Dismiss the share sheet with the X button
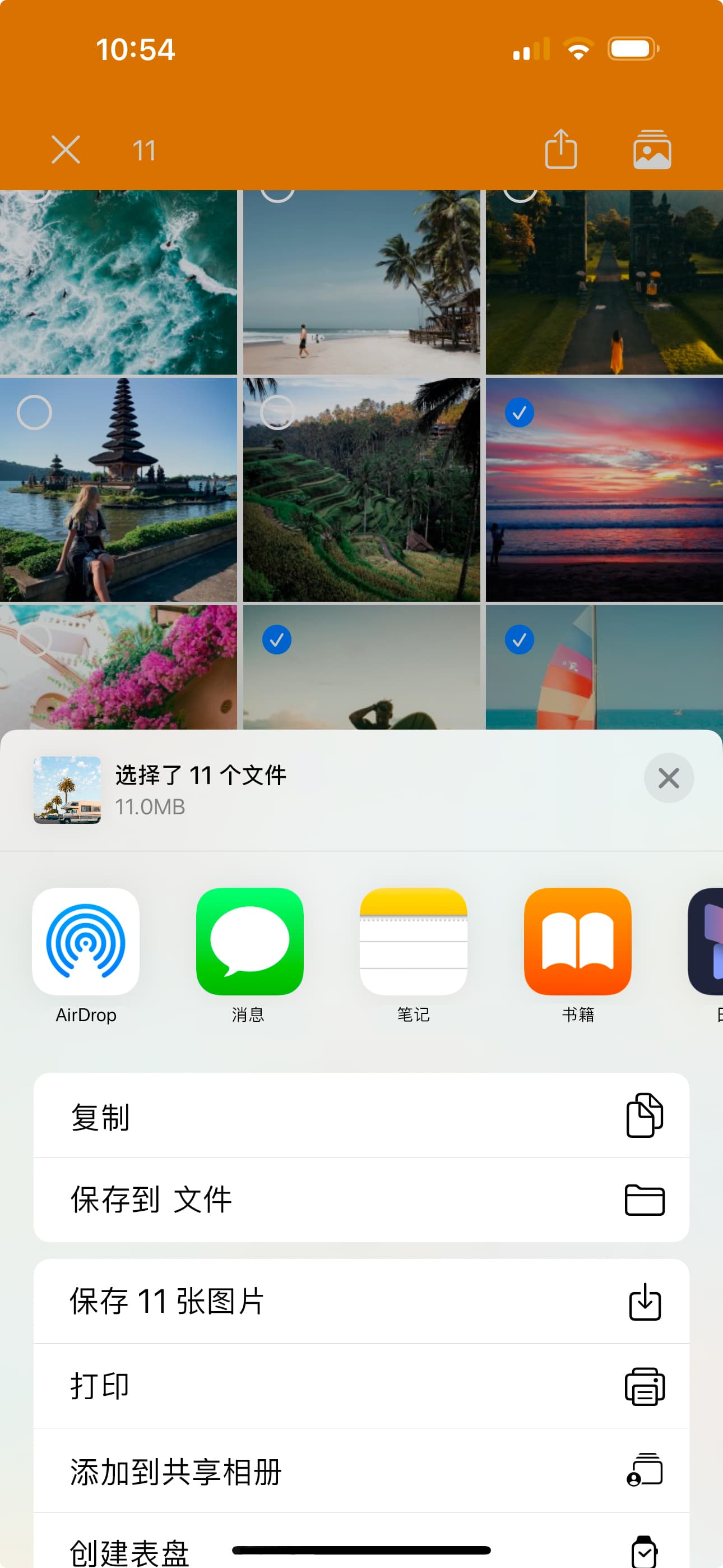The height and width of the screenshot is (1568, 723). (x=668, y=778)
